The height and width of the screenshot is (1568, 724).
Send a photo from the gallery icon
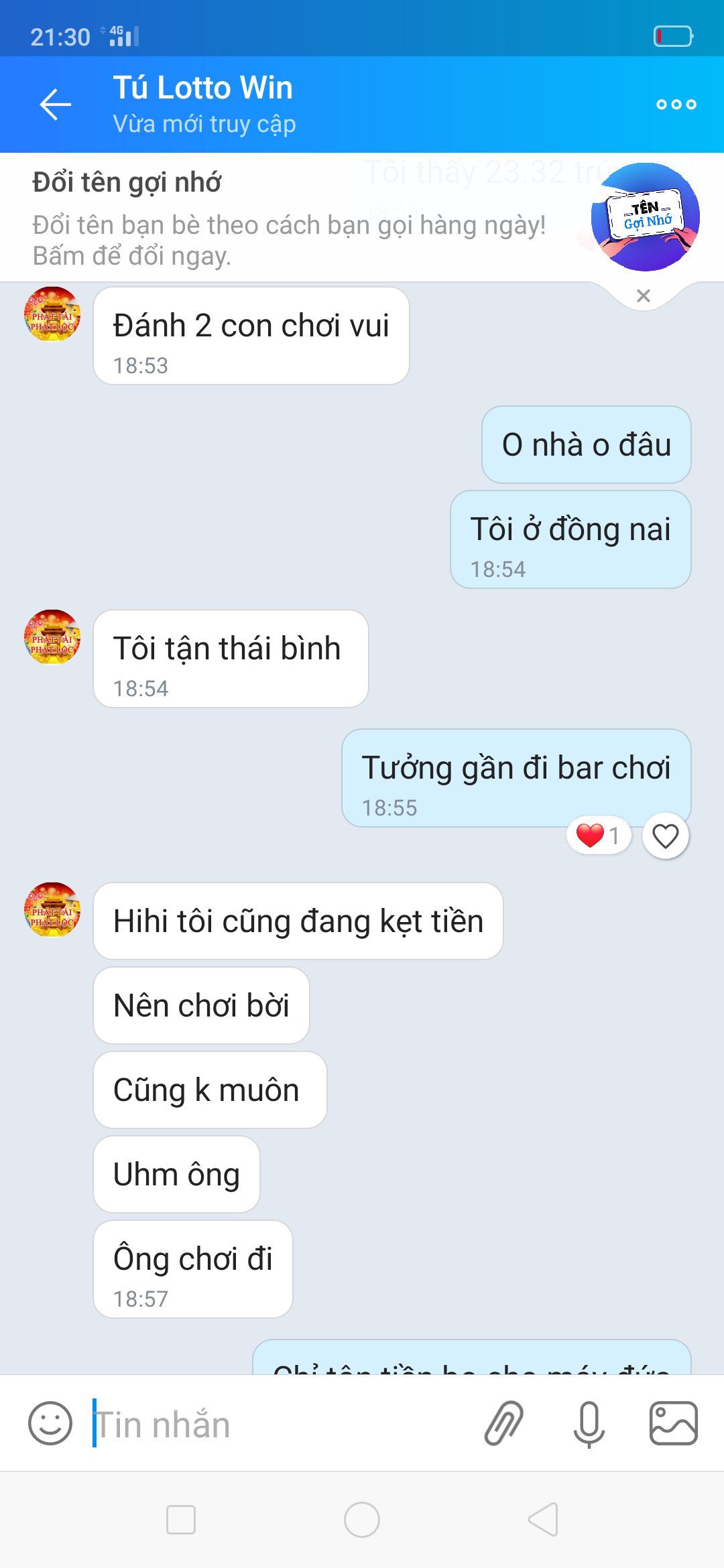point(673,1423)
